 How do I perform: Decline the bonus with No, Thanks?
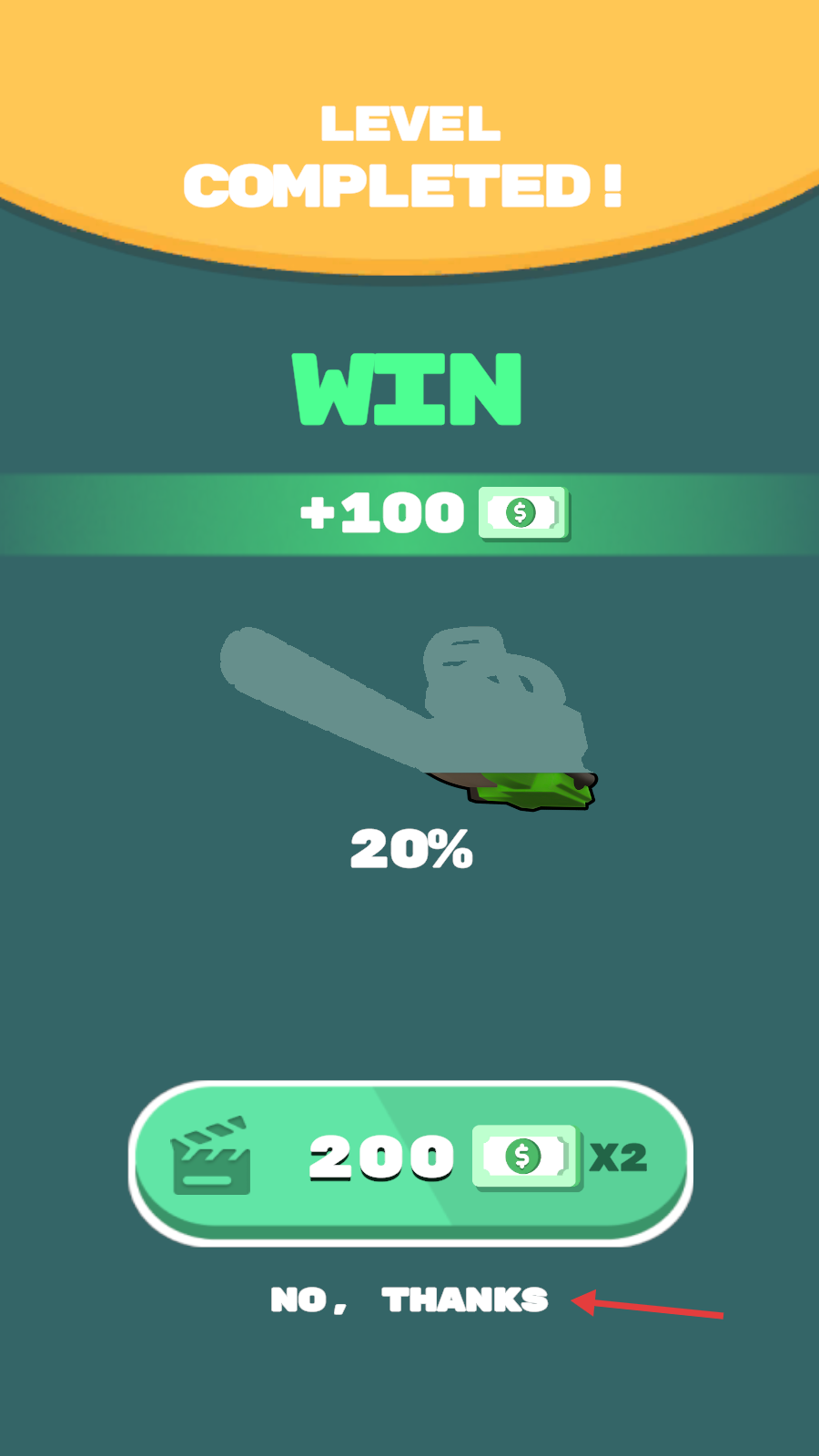[x=409, y=1300]
